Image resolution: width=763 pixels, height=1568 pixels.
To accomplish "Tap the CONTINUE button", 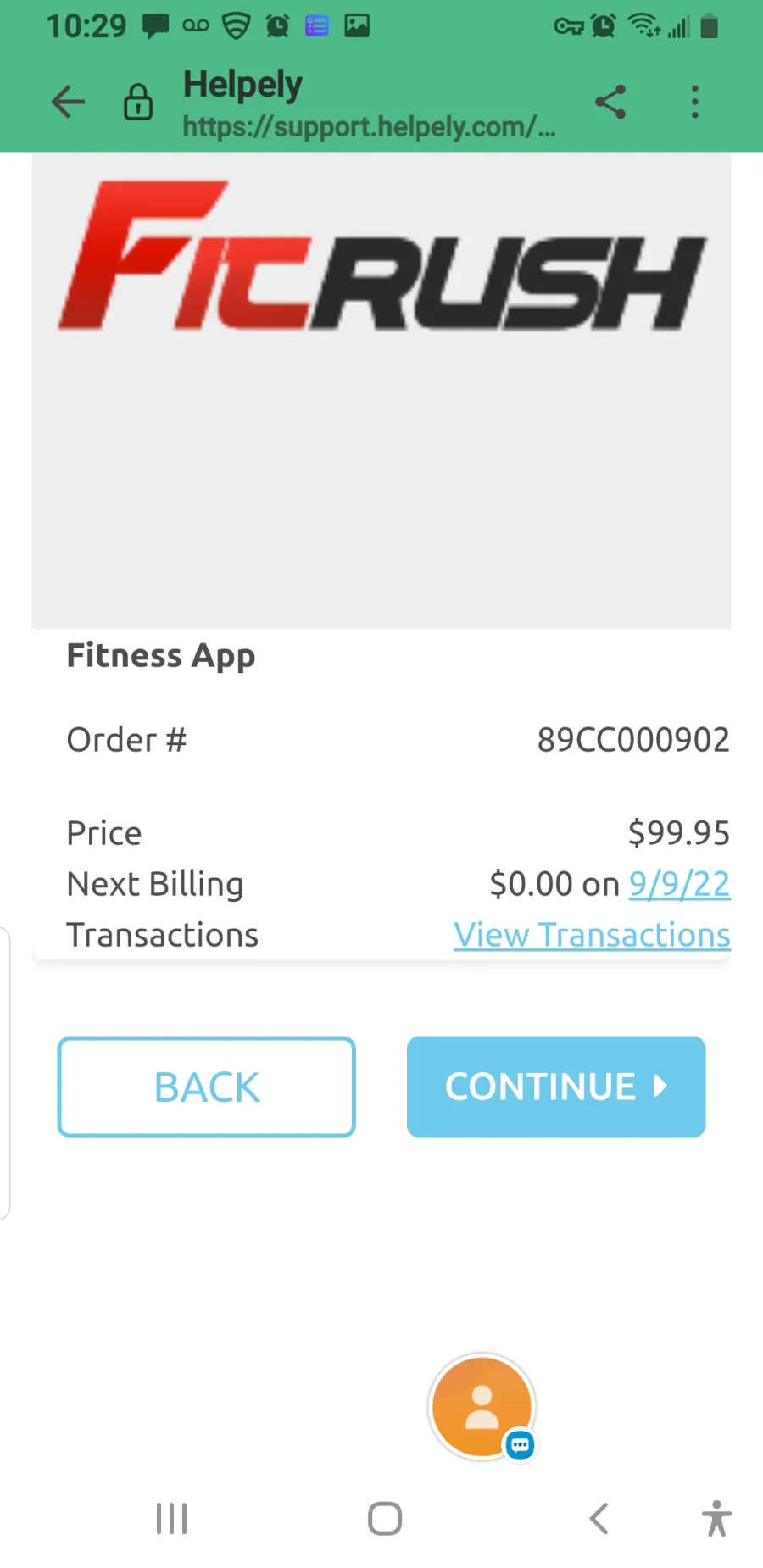I will coord(556,1087).
